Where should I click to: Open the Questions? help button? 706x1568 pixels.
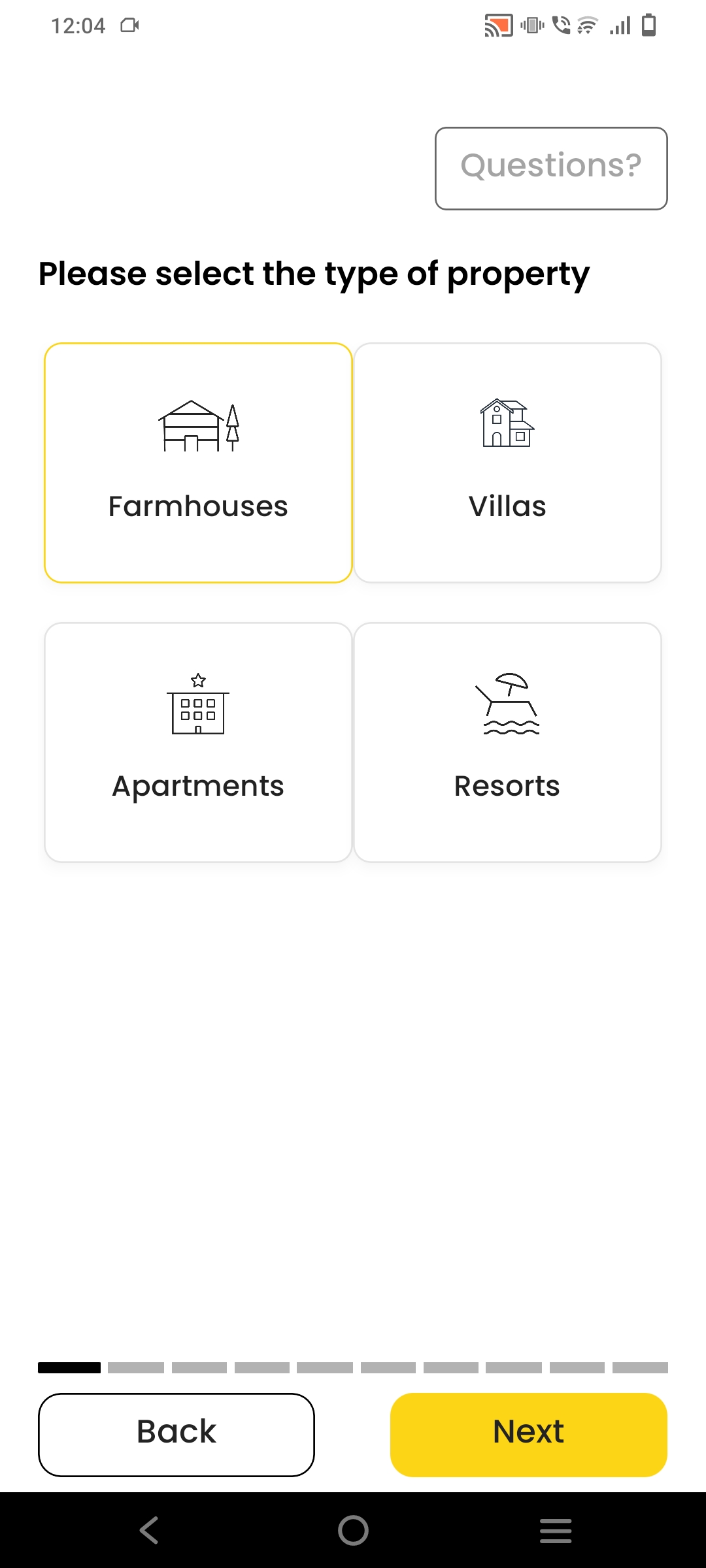551,169
